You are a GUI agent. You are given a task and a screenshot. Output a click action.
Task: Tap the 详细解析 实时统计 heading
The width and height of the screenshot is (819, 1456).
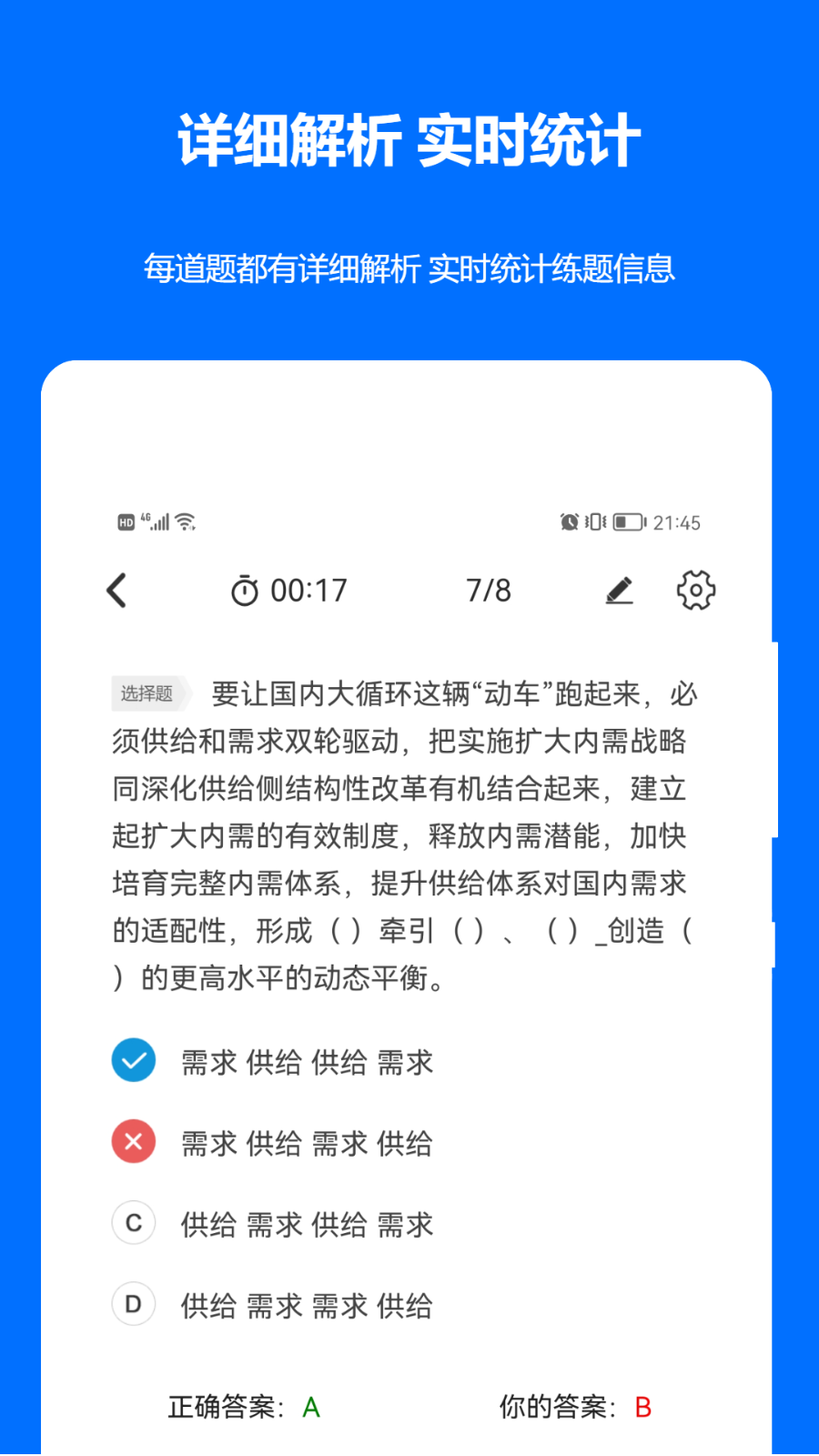coord(409,138)
